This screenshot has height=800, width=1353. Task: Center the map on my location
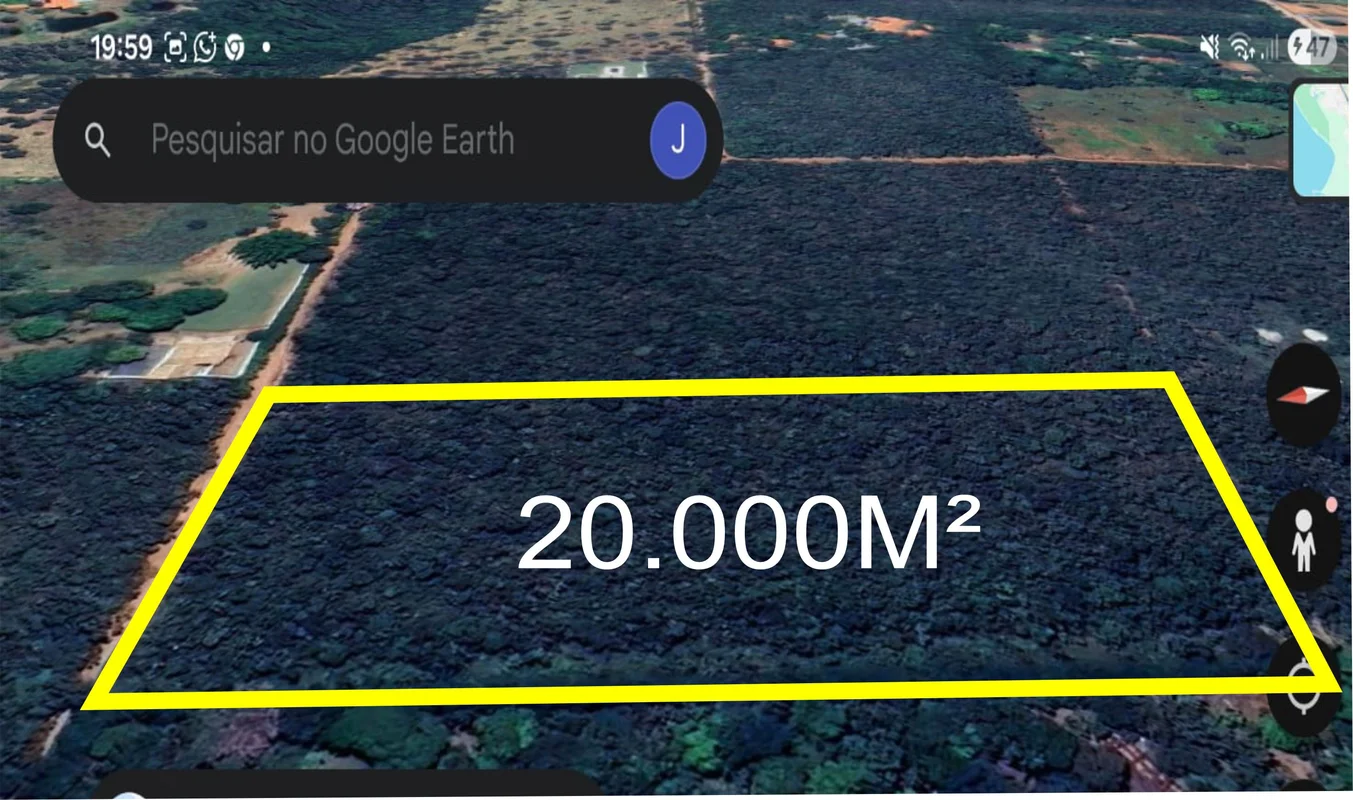pyautogui.click(x=1303, y=687)
